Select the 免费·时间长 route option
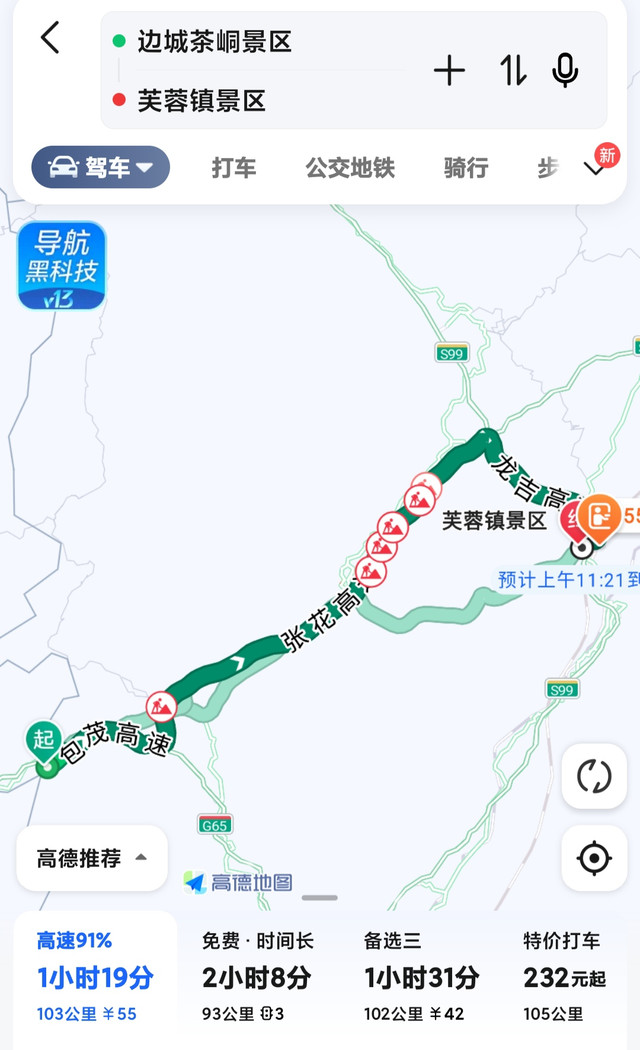640x1050 pixels. pos(258,977)
